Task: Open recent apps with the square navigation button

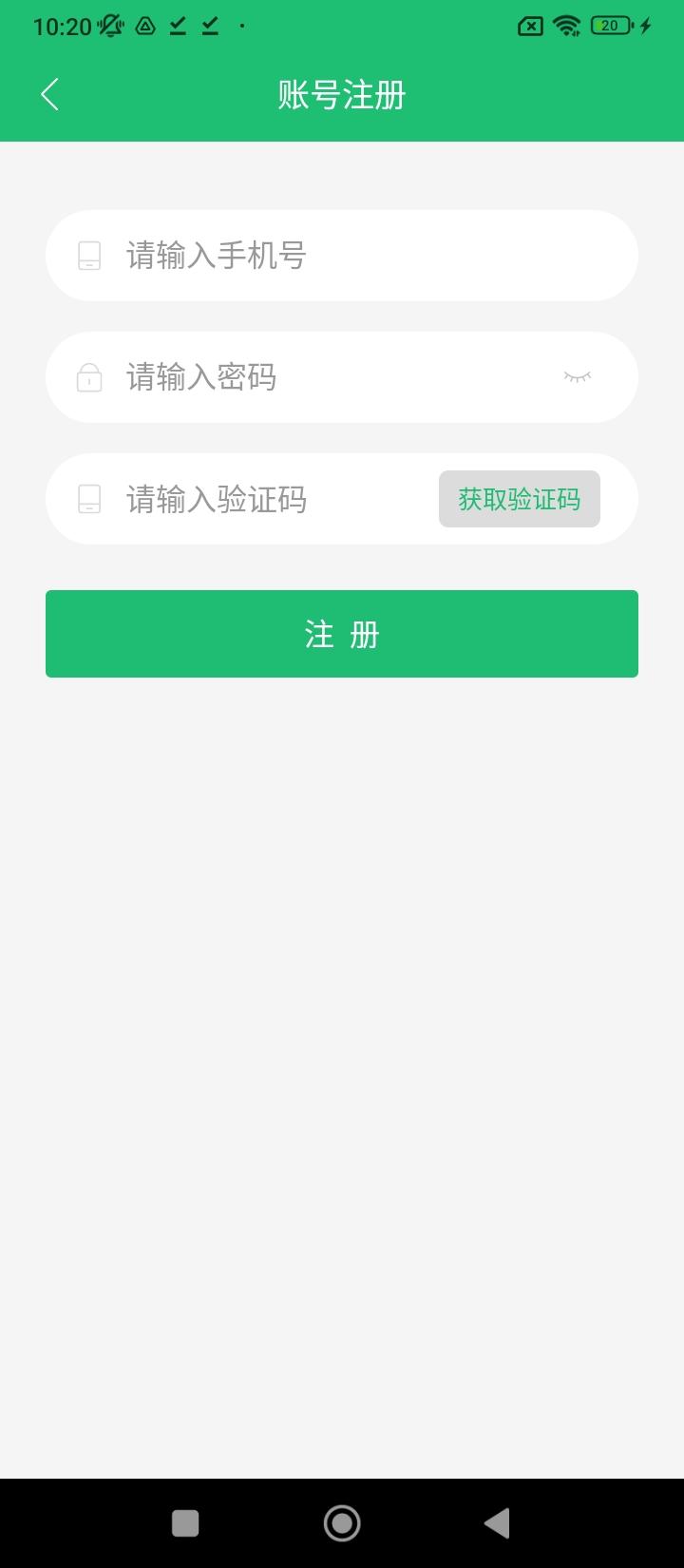Action: point(185,1522)
